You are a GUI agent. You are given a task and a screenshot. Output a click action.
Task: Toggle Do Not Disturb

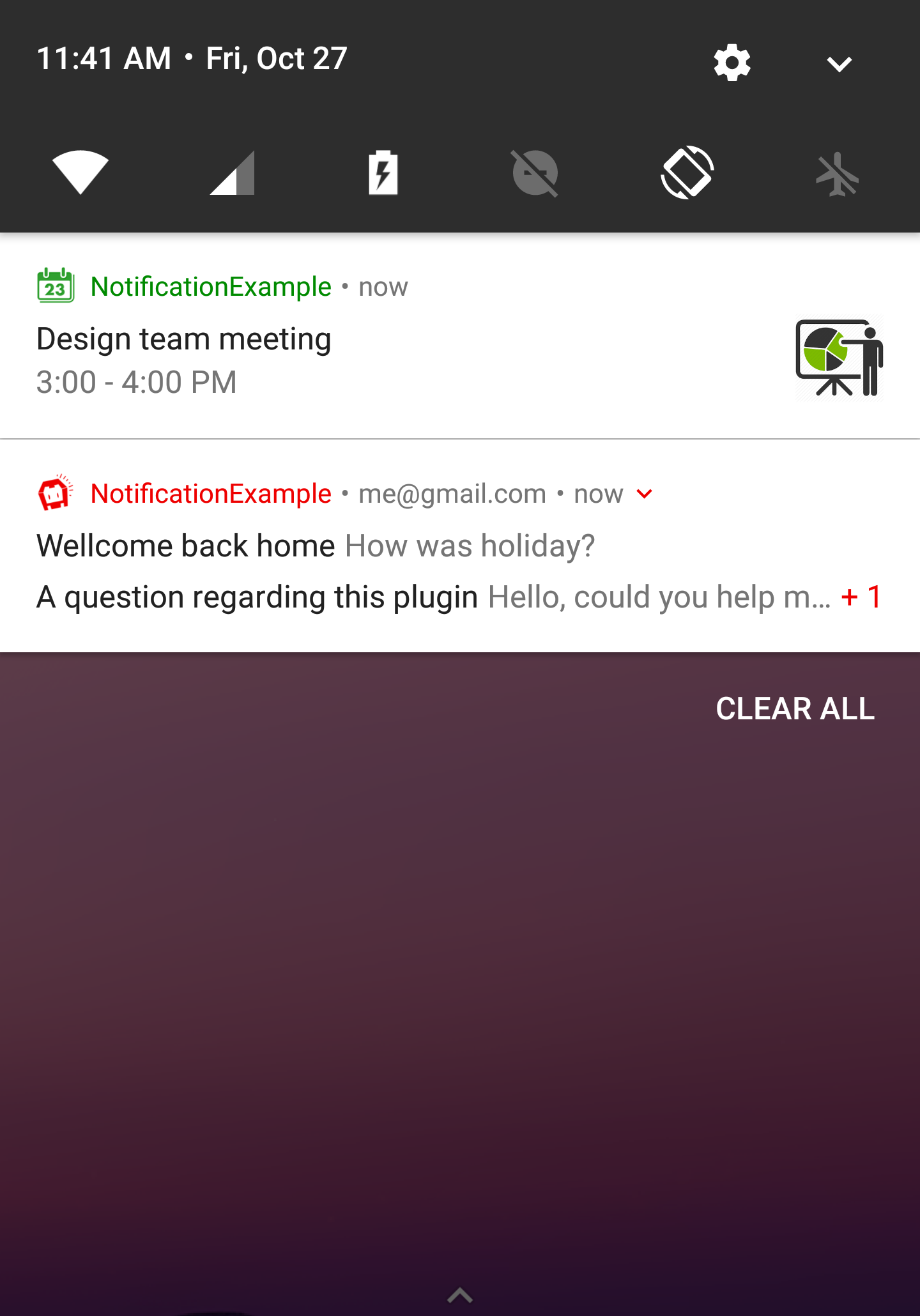pos(535,172)
